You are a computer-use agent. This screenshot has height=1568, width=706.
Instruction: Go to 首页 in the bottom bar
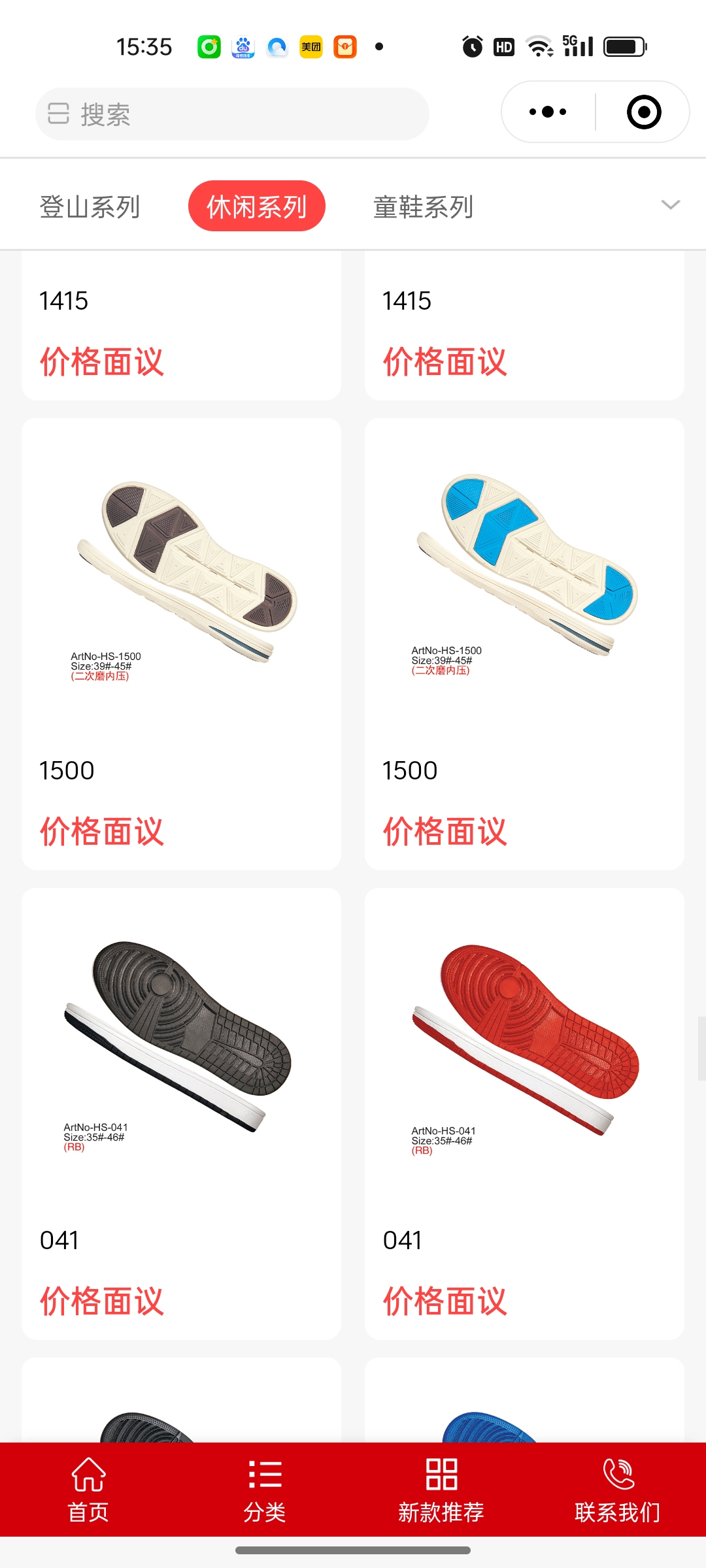pos(88,1490)
